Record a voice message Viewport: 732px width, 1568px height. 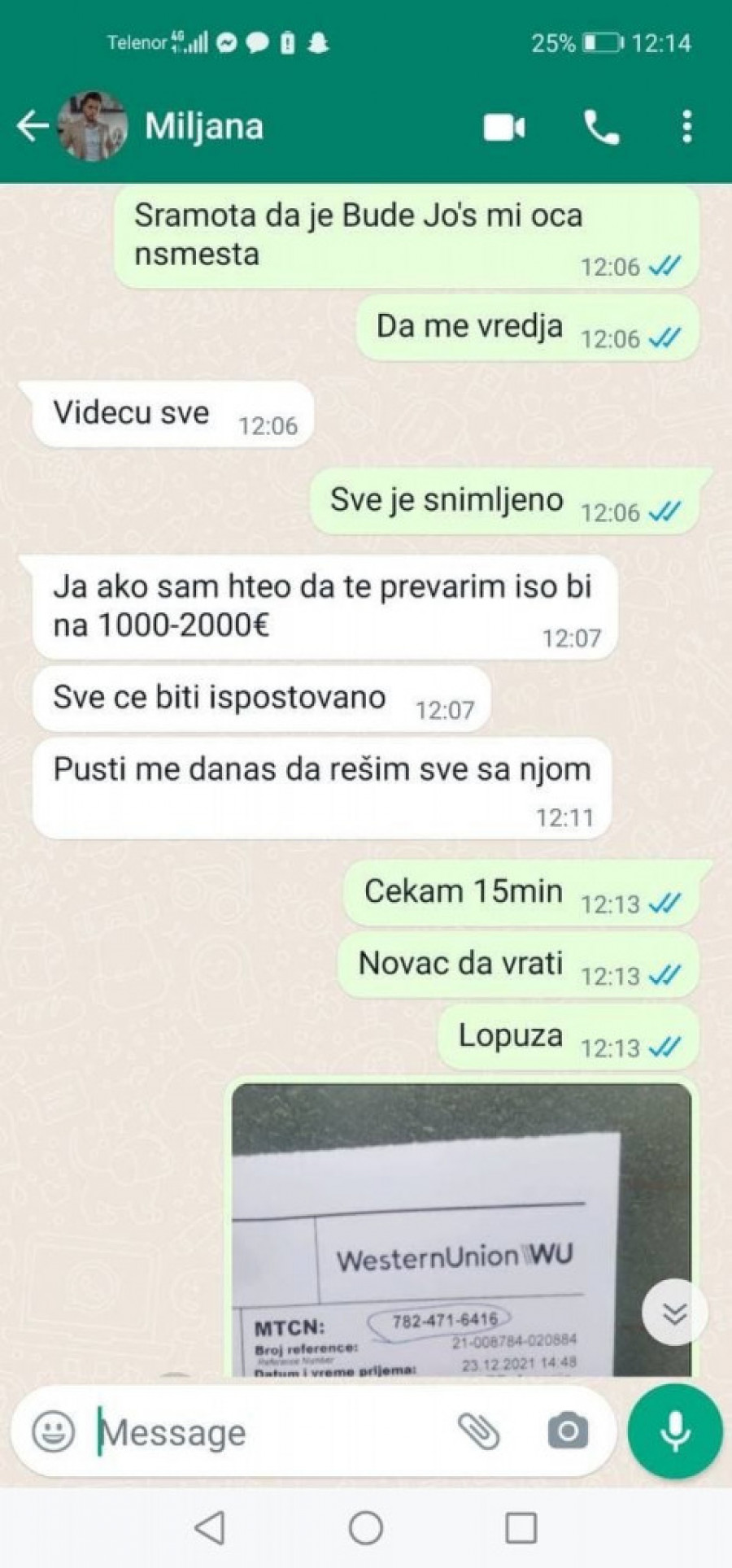pyautogui.click(x=675, y=1431)
